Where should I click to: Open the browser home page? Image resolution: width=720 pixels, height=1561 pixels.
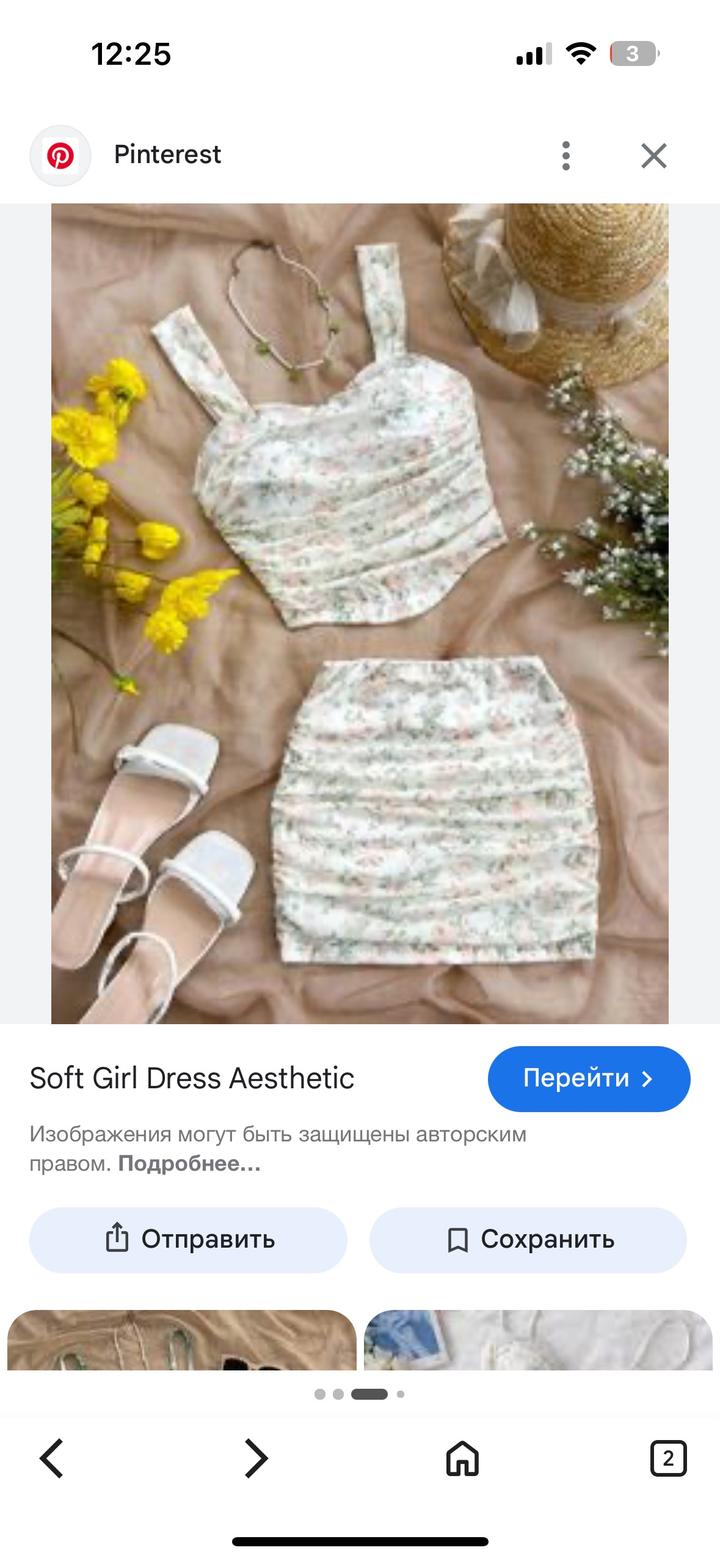pyautogui.click(x=462, y=1458)
